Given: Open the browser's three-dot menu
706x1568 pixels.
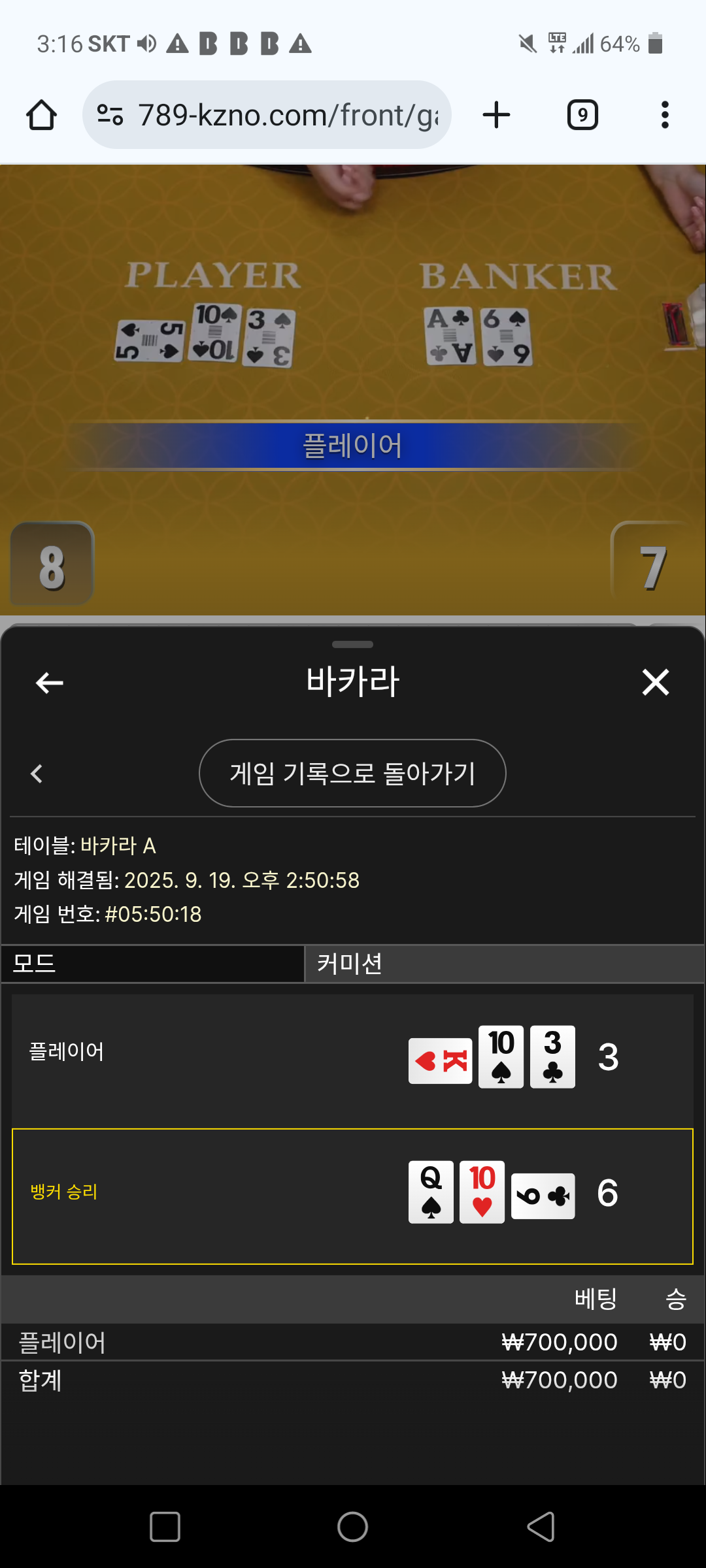Looking at the screenshot, I should tap(665, 115).
